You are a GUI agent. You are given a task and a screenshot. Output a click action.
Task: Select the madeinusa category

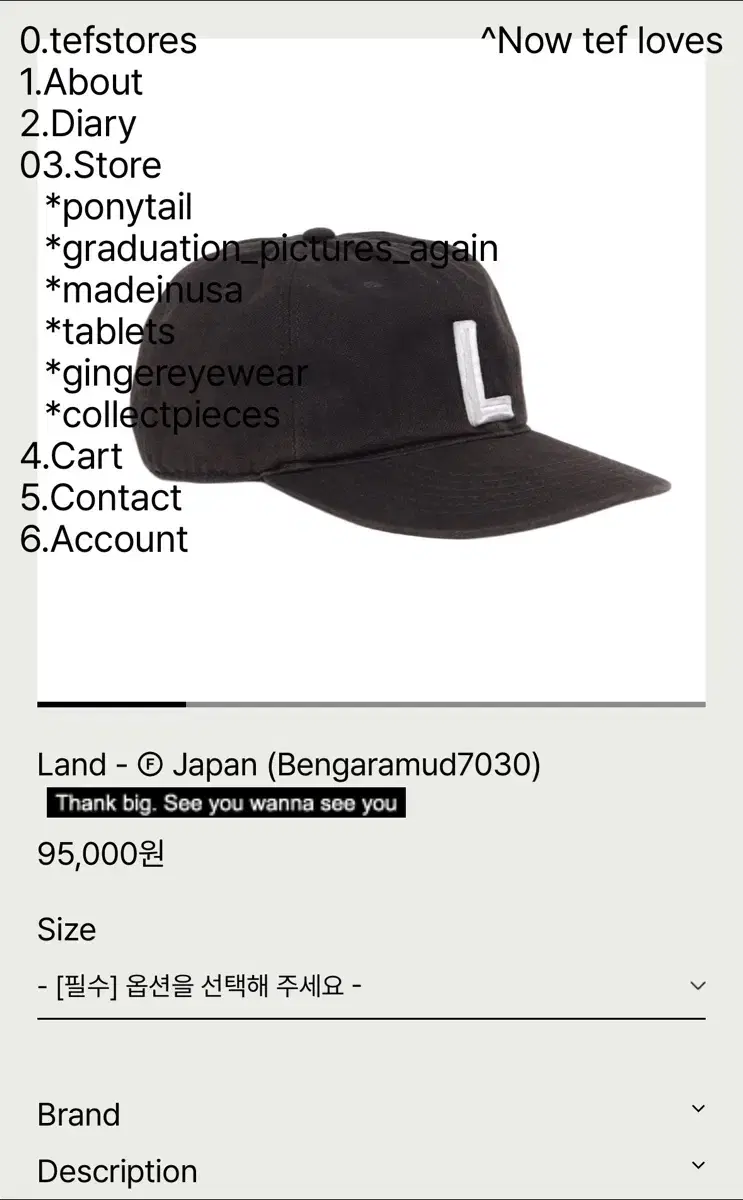143,290
